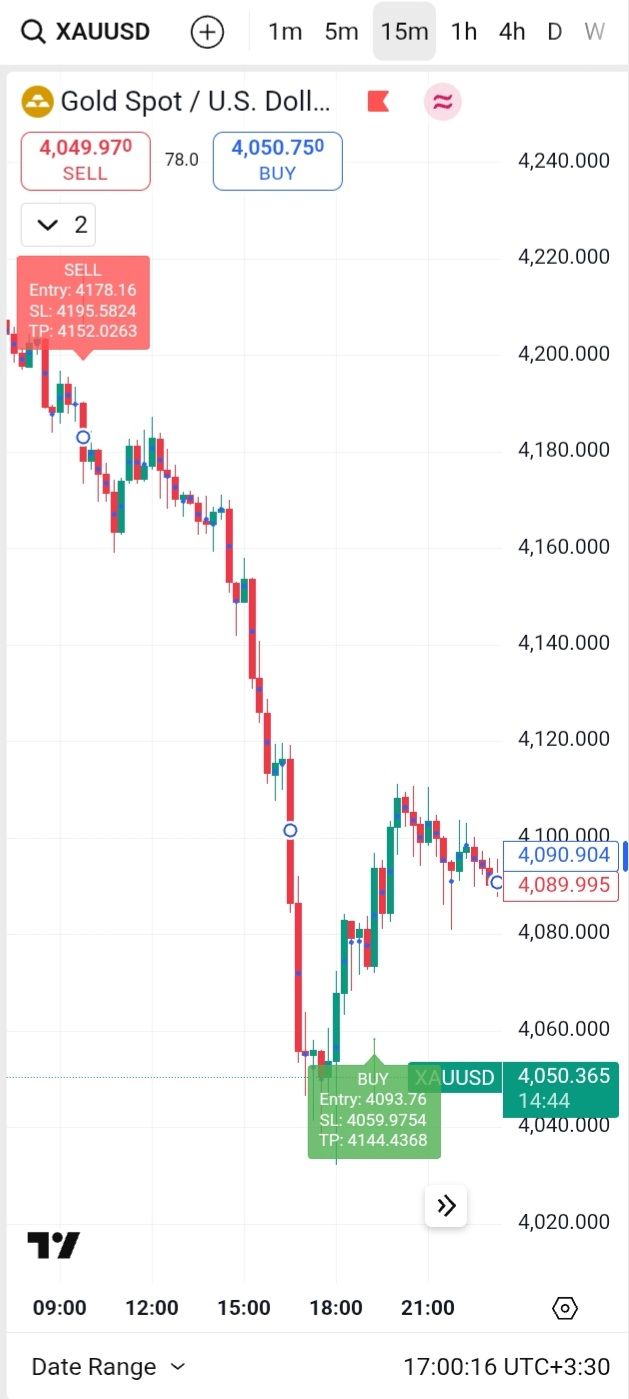Tap the red flag icon

(378, 101)
